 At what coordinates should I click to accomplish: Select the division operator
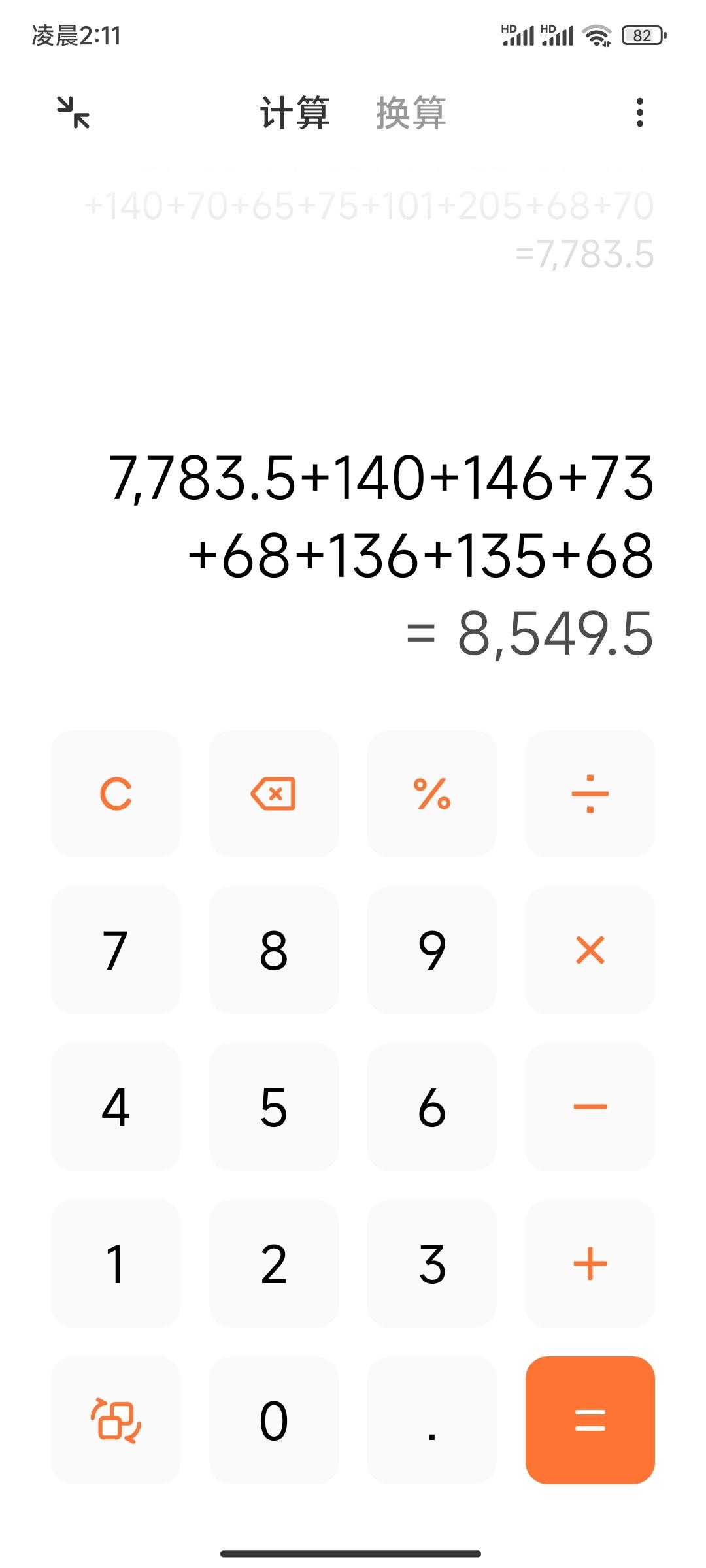590,793
